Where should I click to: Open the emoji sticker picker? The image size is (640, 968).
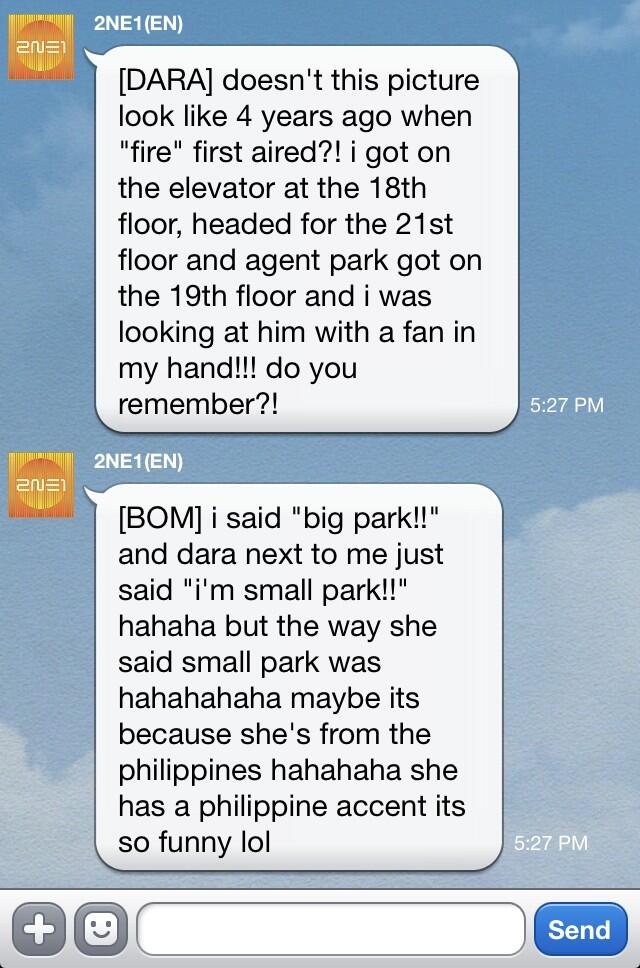pyautogui.click(x=102, y=929)
